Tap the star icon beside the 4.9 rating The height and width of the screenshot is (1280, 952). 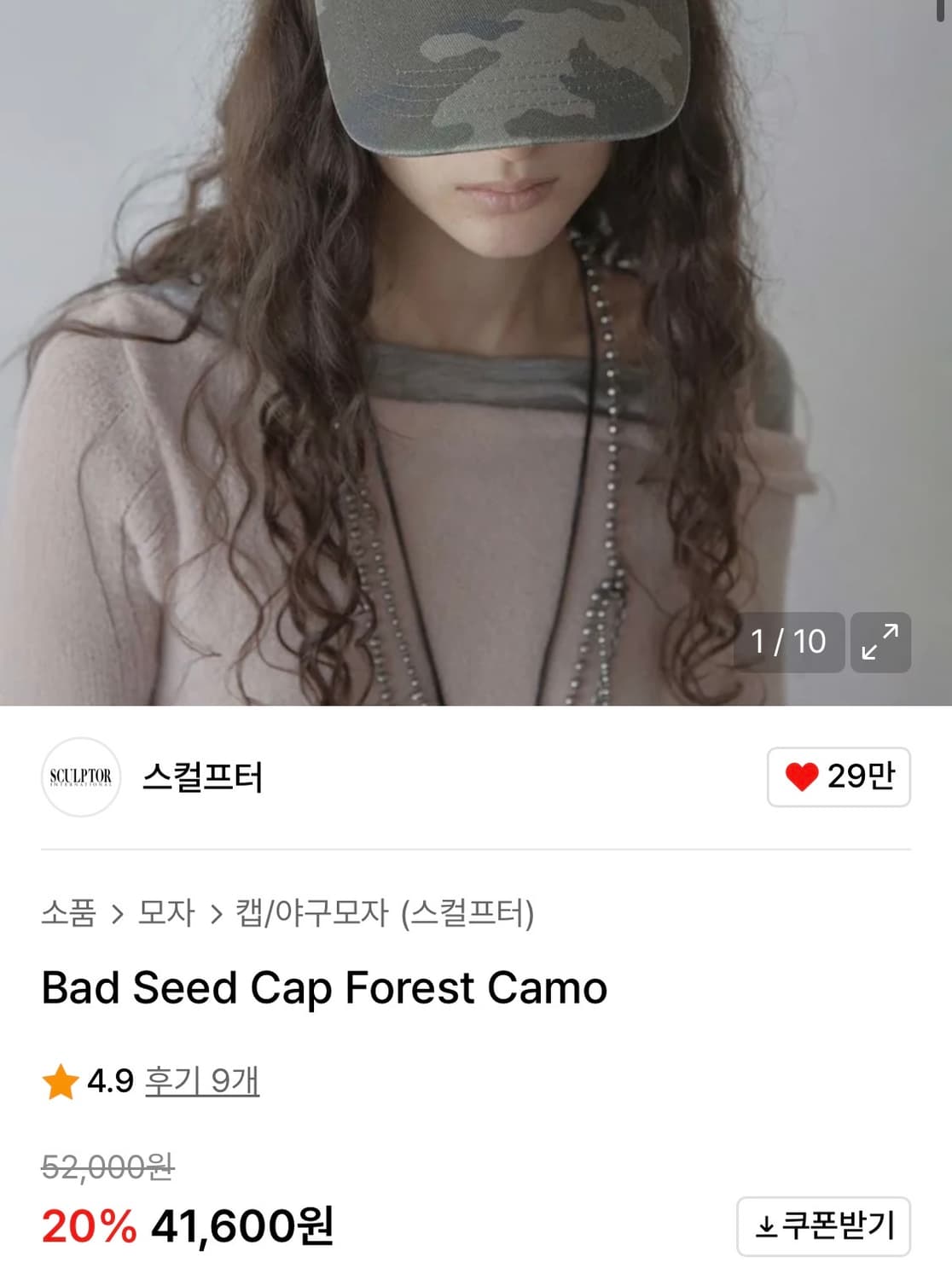[58, 1079]
